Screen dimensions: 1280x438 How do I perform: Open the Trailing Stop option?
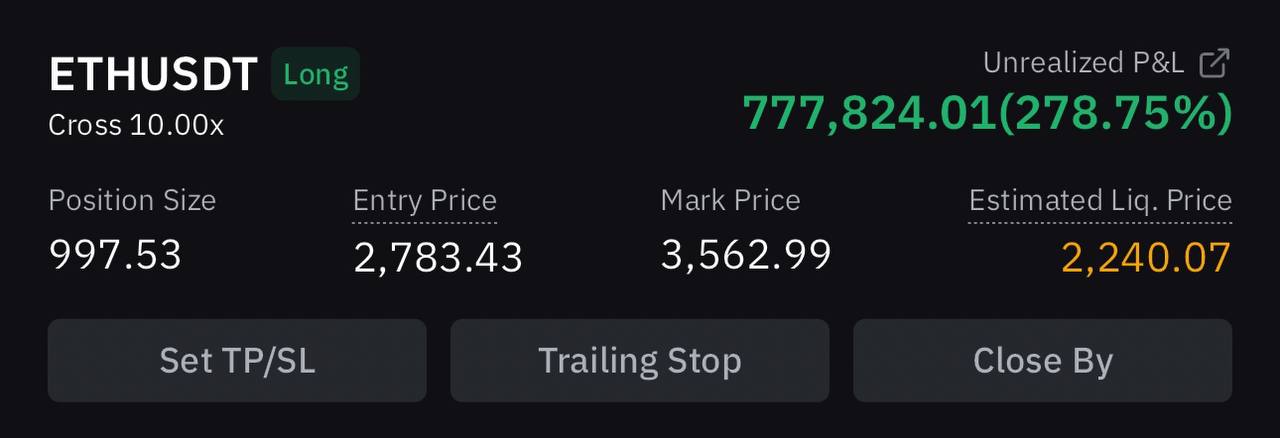pyautogui.click(x=639, y=360)
